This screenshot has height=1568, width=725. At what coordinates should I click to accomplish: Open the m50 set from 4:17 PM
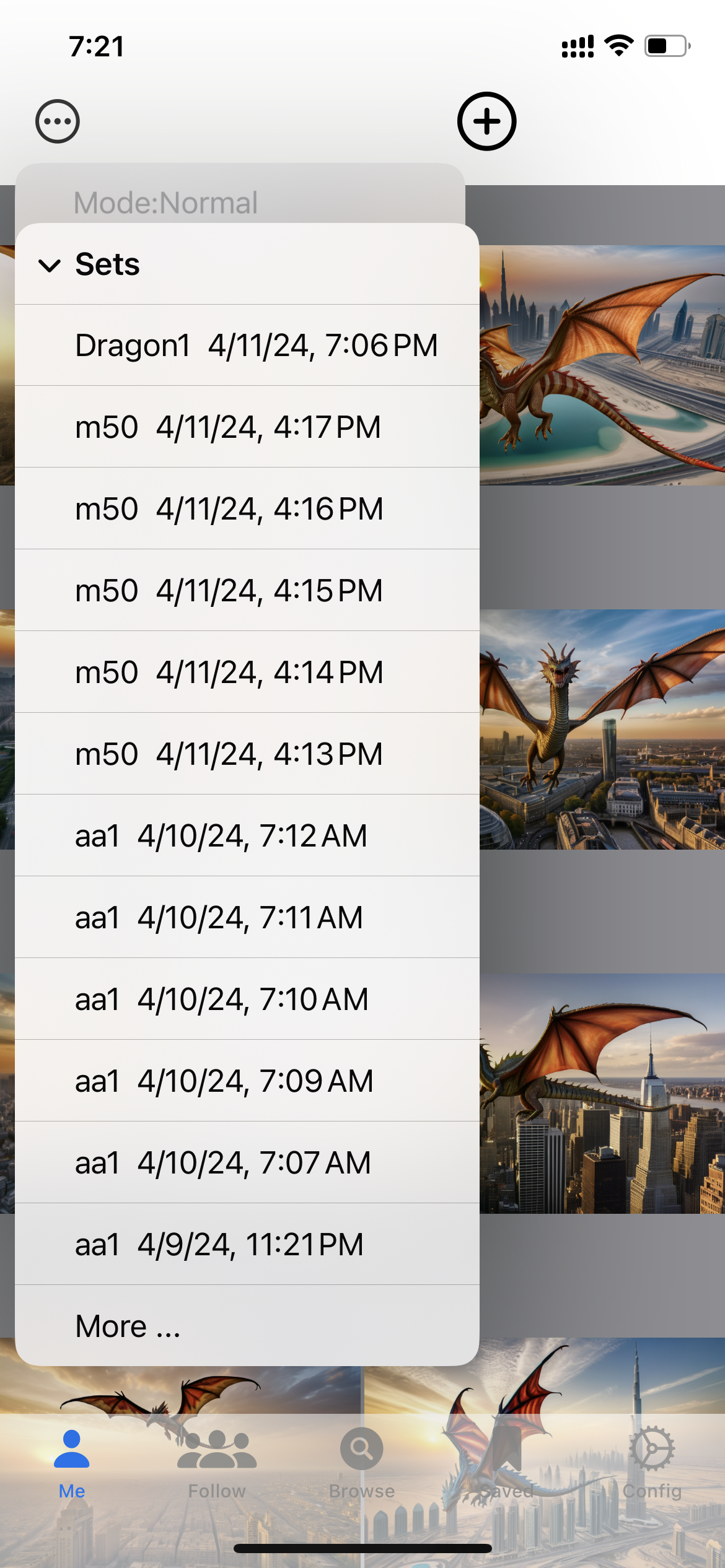[x=247, y=427]
